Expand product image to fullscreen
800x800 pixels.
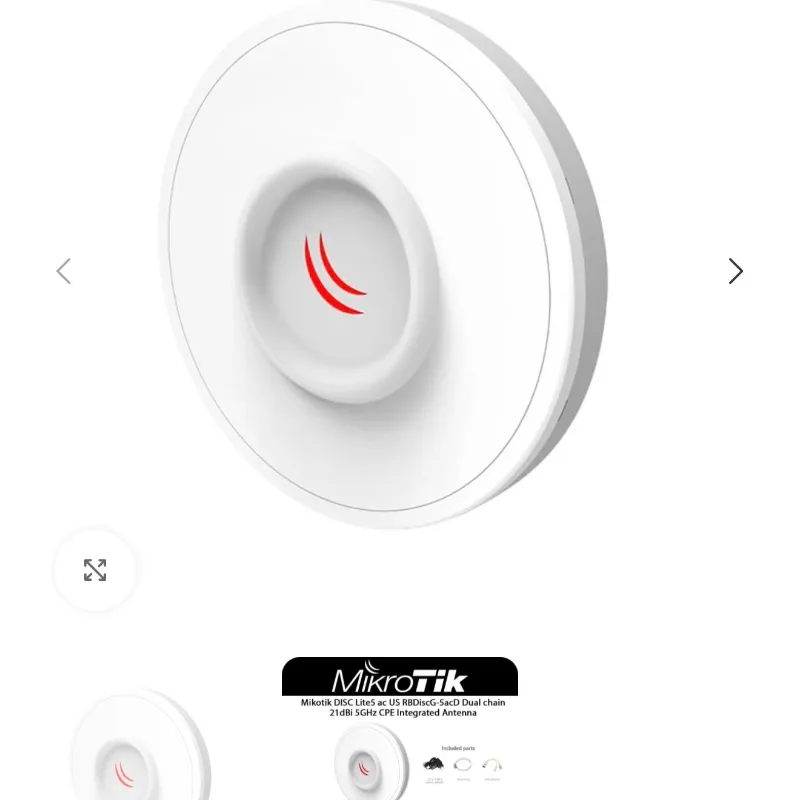[x=95, y=570]
